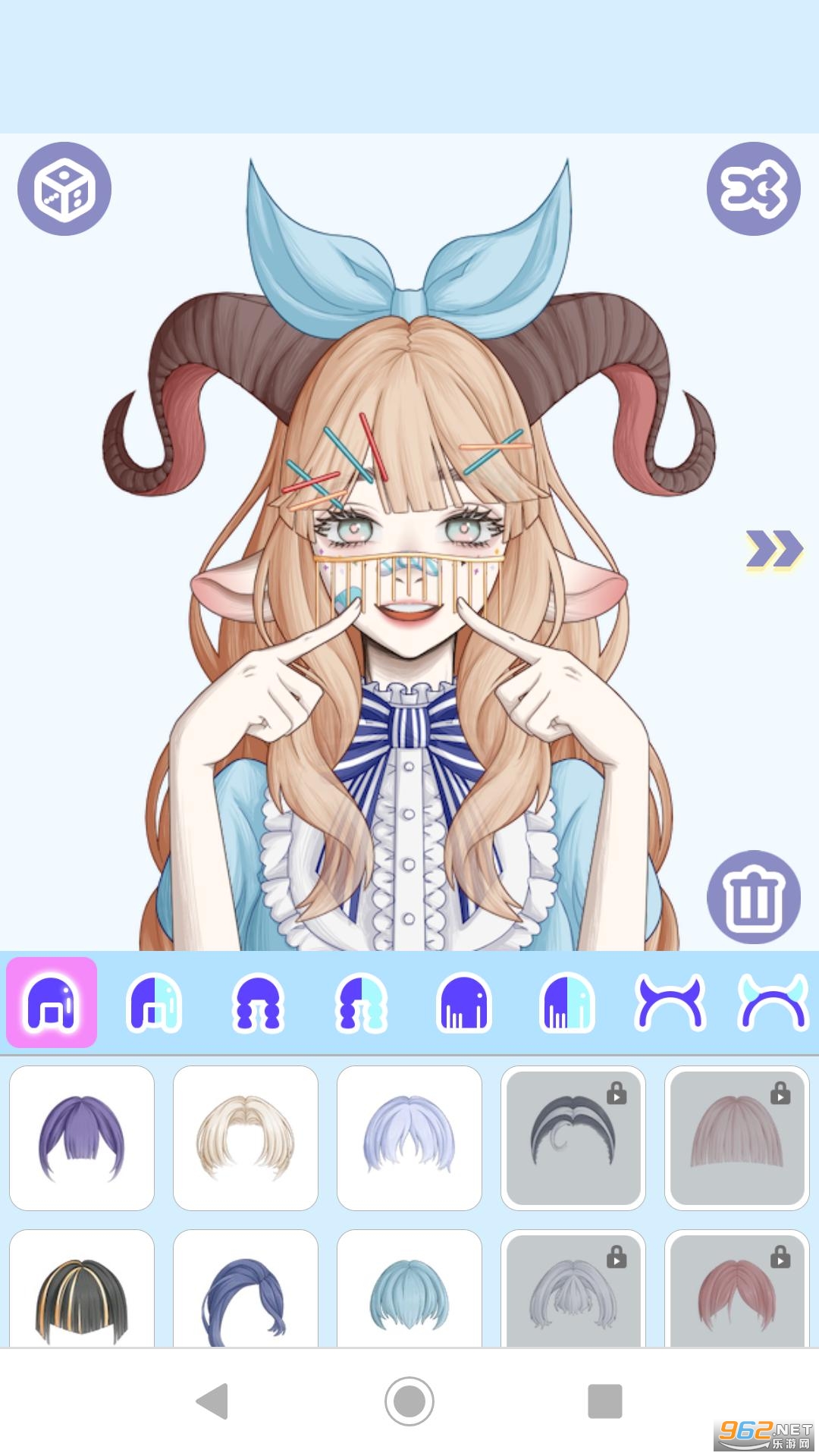Image resolution: width=819 pixels, height=1456 pixels.
Task: Switch to the back hair category
Action: (464, 1002)
